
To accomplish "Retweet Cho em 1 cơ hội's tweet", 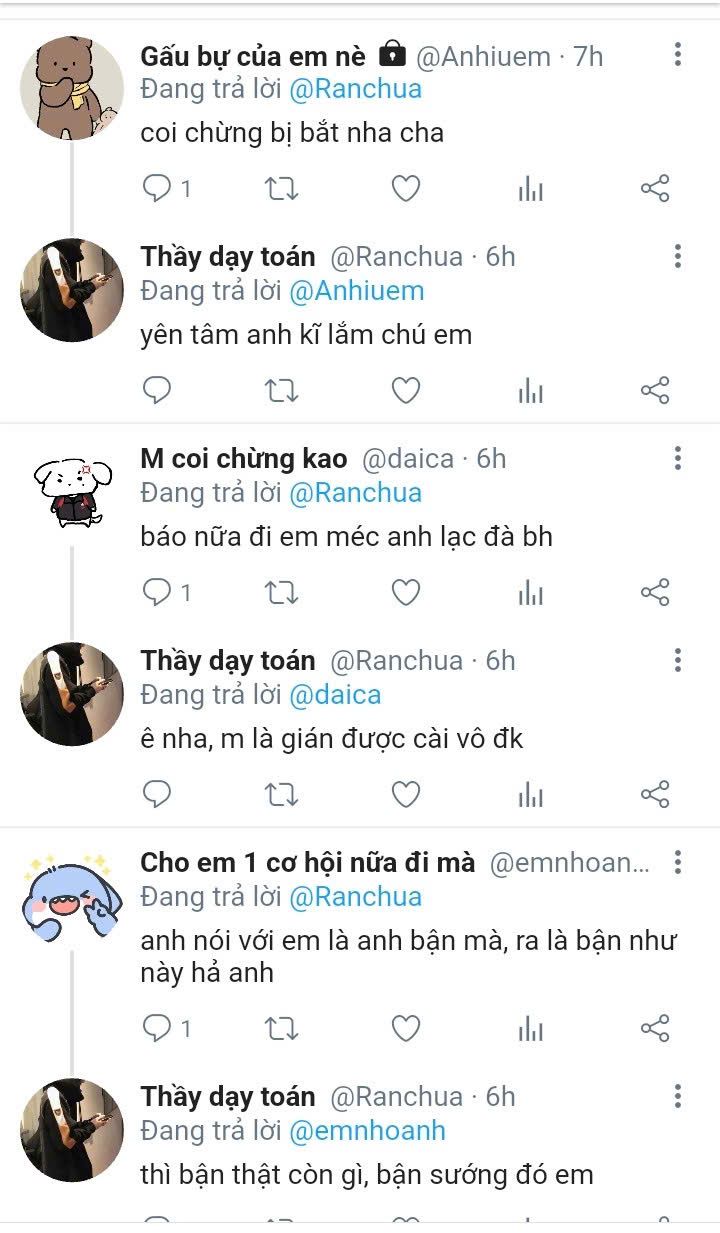I will click(x=282, y=1028).
